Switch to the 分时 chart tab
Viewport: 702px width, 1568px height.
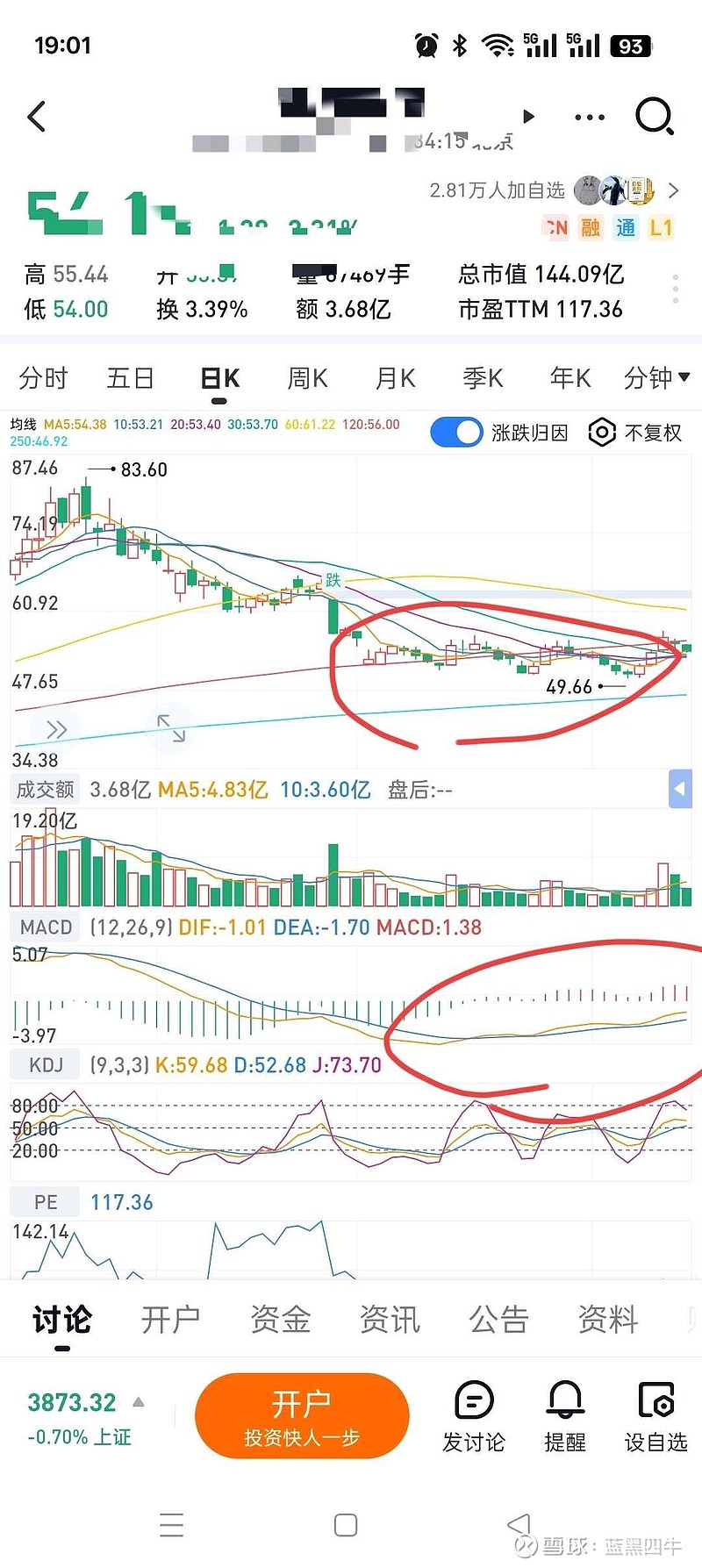pyautogui.click(x=43, y=378)
